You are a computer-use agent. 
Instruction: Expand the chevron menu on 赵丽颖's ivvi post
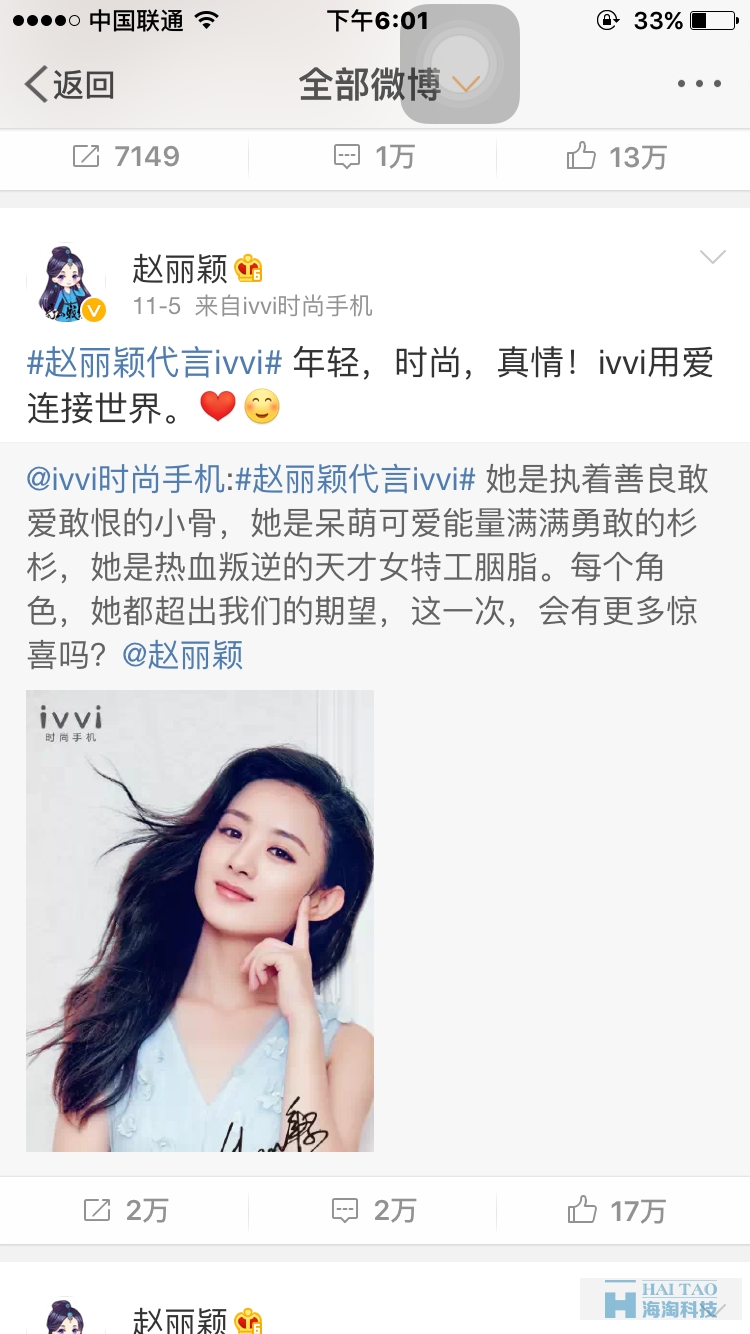point(713,258)
